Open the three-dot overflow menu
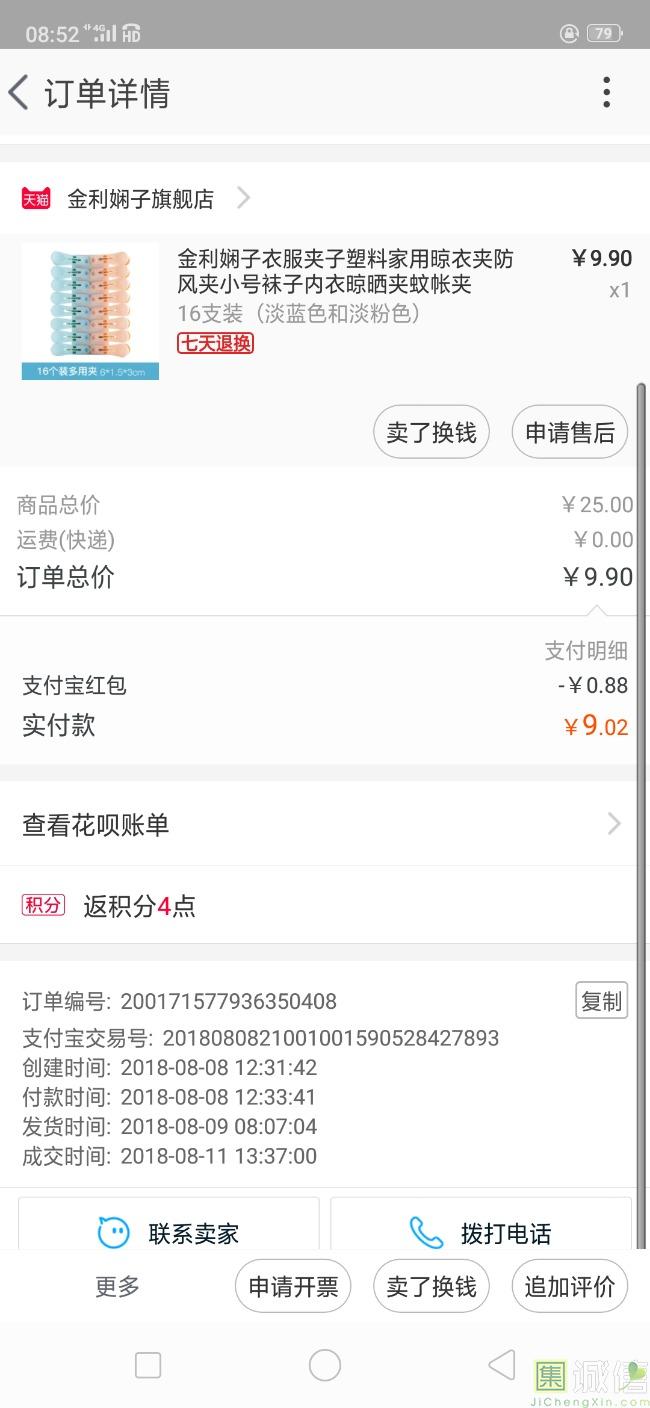The height and width of the screenshot is (1408, 650). coord(606,93)
